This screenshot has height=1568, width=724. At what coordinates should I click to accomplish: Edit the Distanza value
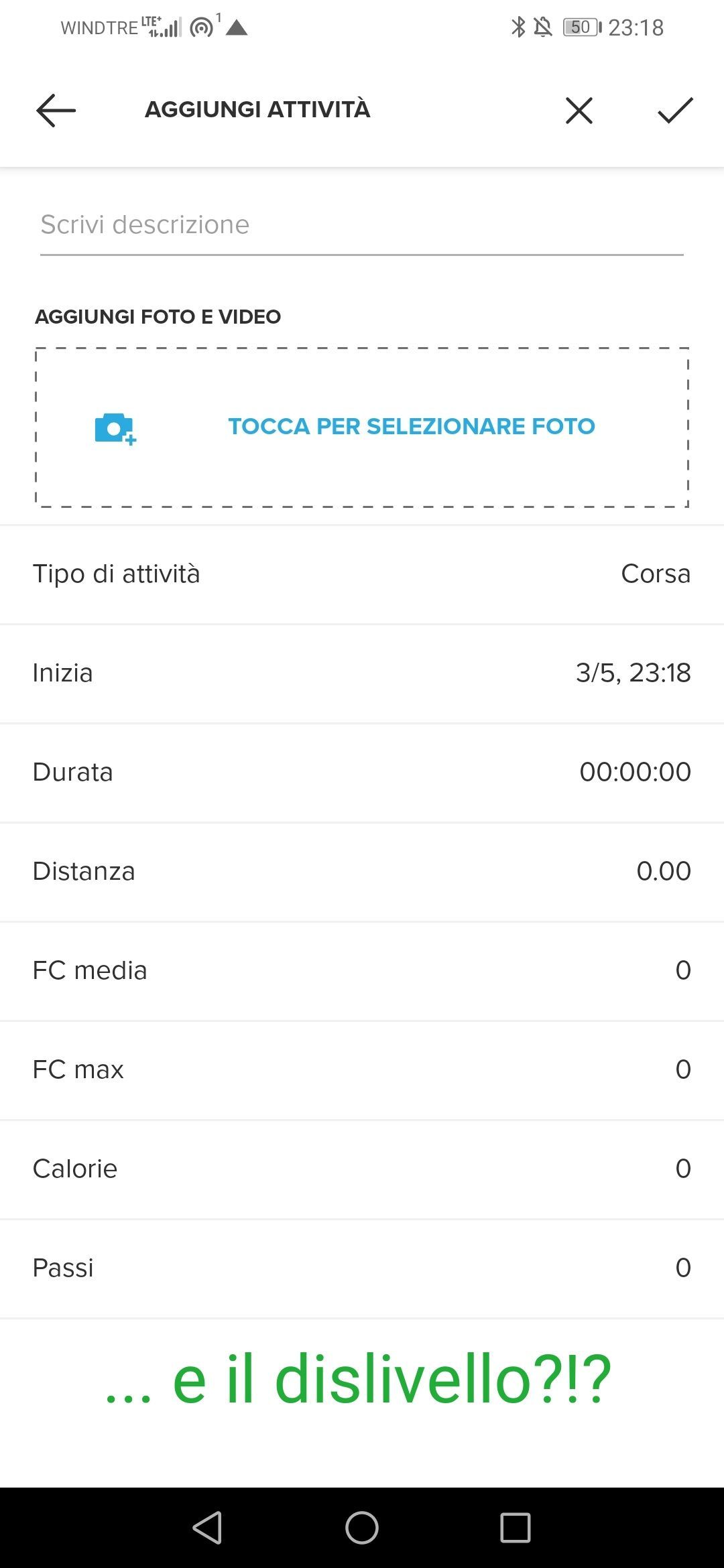362,872
